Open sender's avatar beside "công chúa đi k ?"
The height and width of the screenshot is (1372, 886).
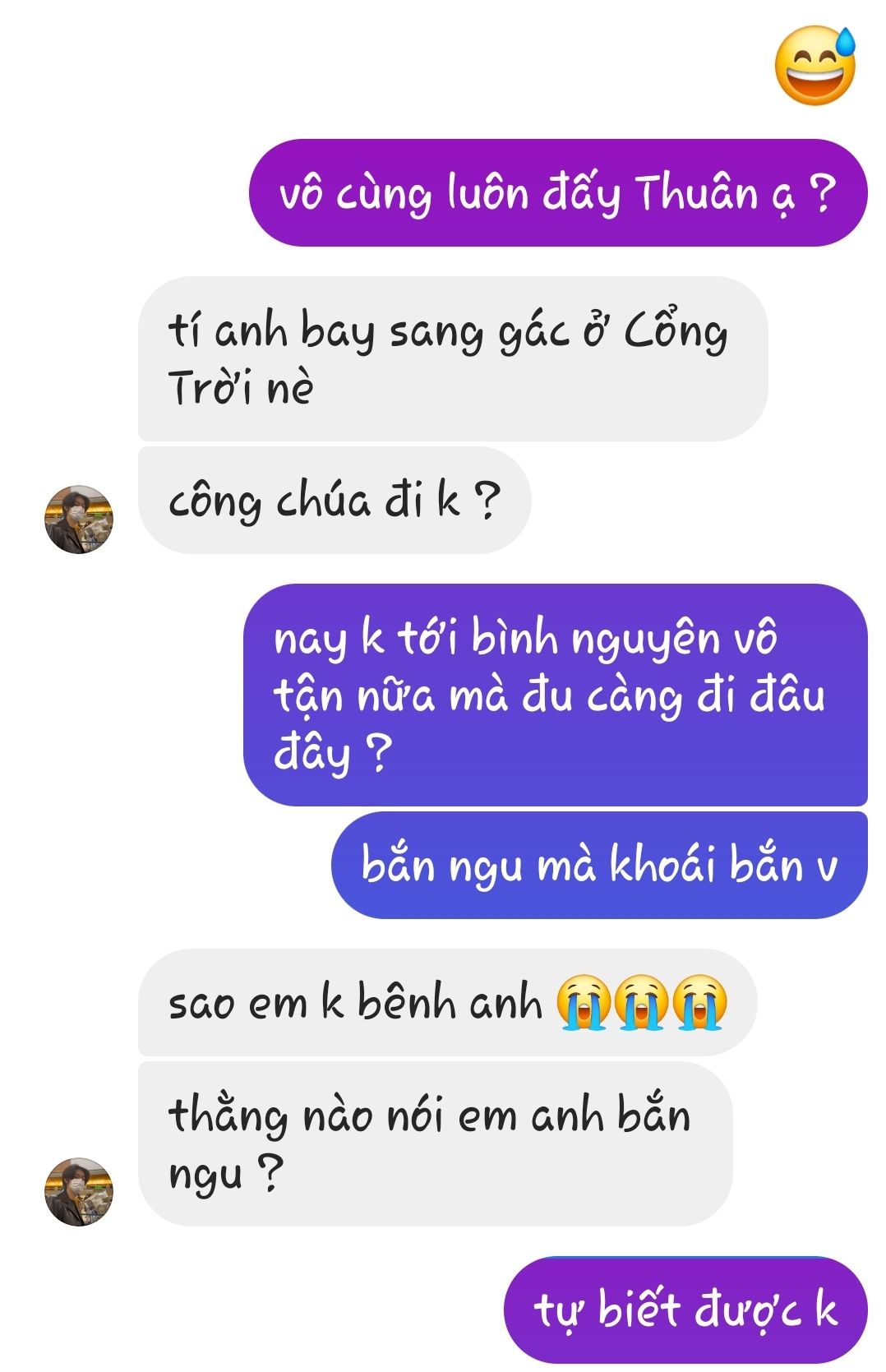click(78, 520)
